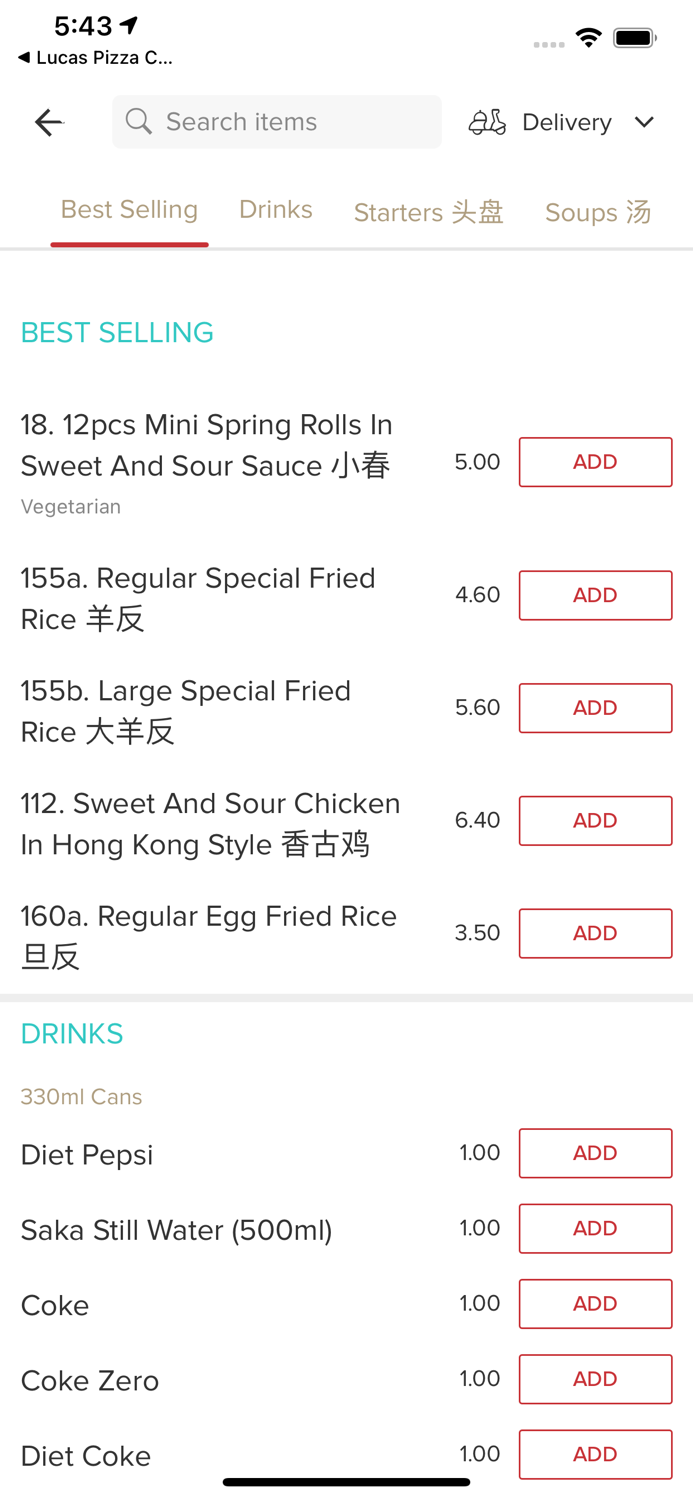Open the Search items field
The height and width of the screenshot is (1500, 693).
click(277, 122)
